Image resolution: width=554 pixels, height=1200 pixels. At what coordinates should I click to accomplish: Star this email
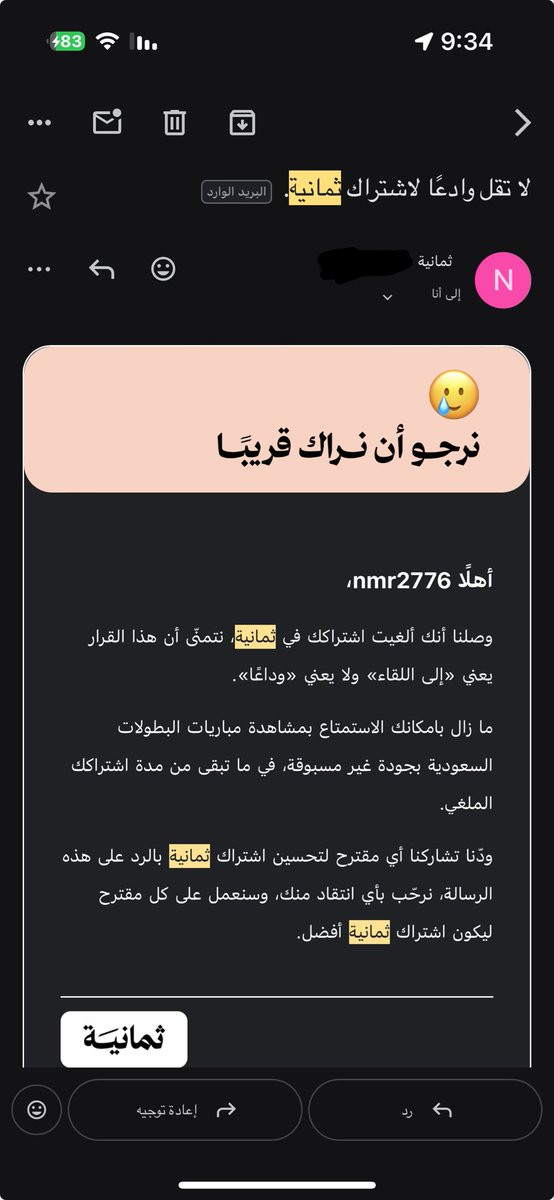[41, 196]
